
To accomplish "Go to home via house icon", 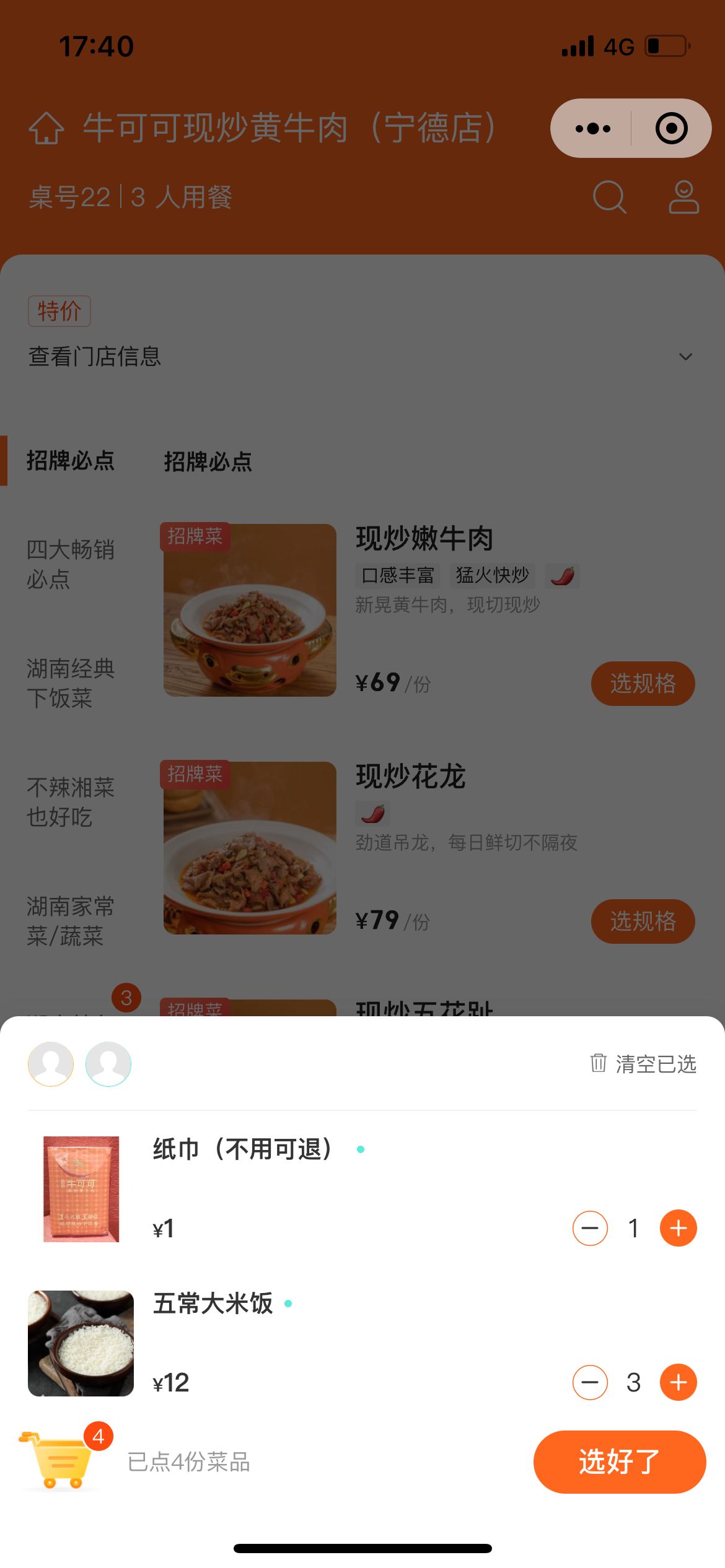I will 46,129.
